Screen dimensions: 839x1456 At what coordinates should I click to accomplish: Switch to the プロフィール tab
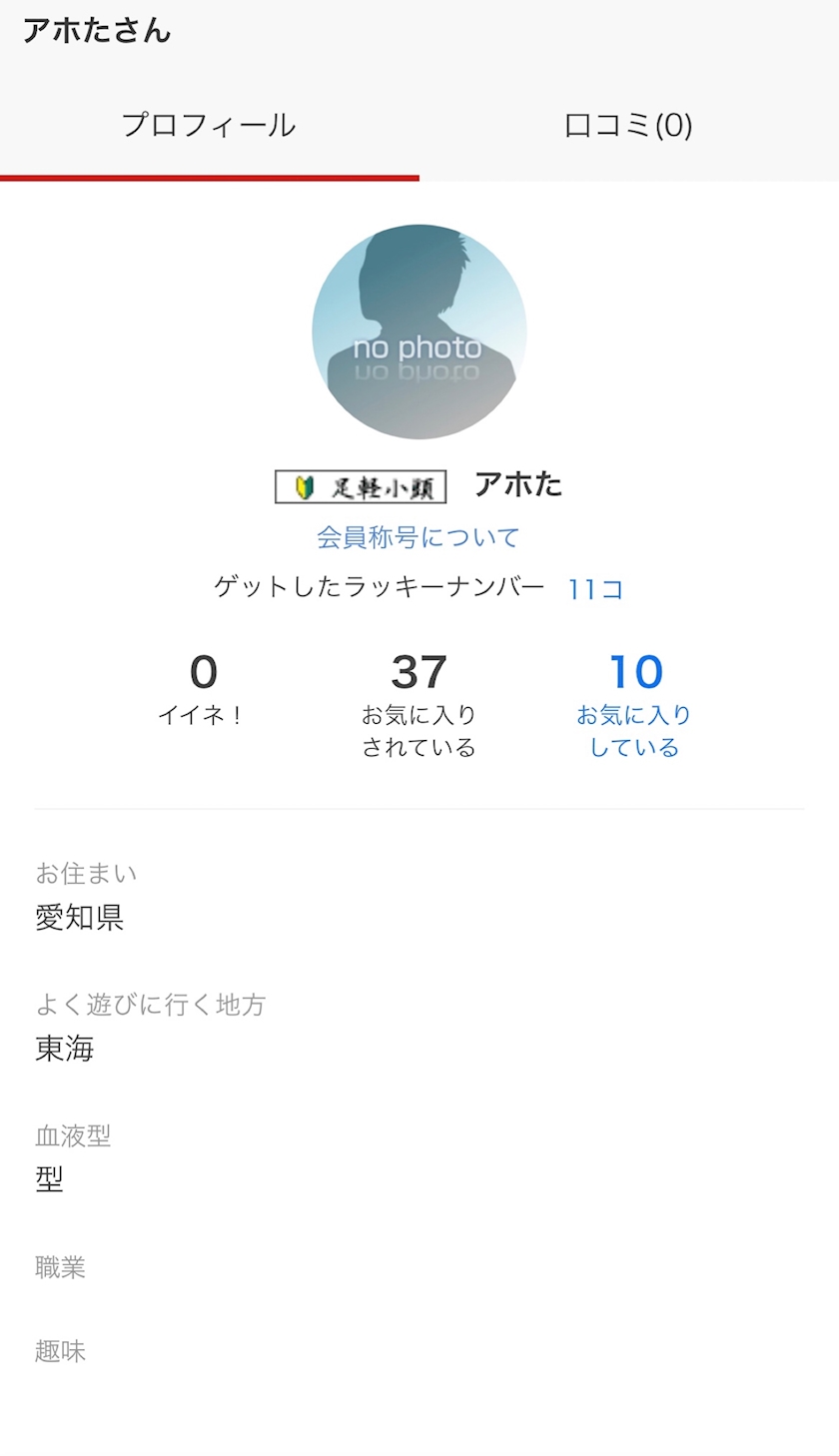209,127
